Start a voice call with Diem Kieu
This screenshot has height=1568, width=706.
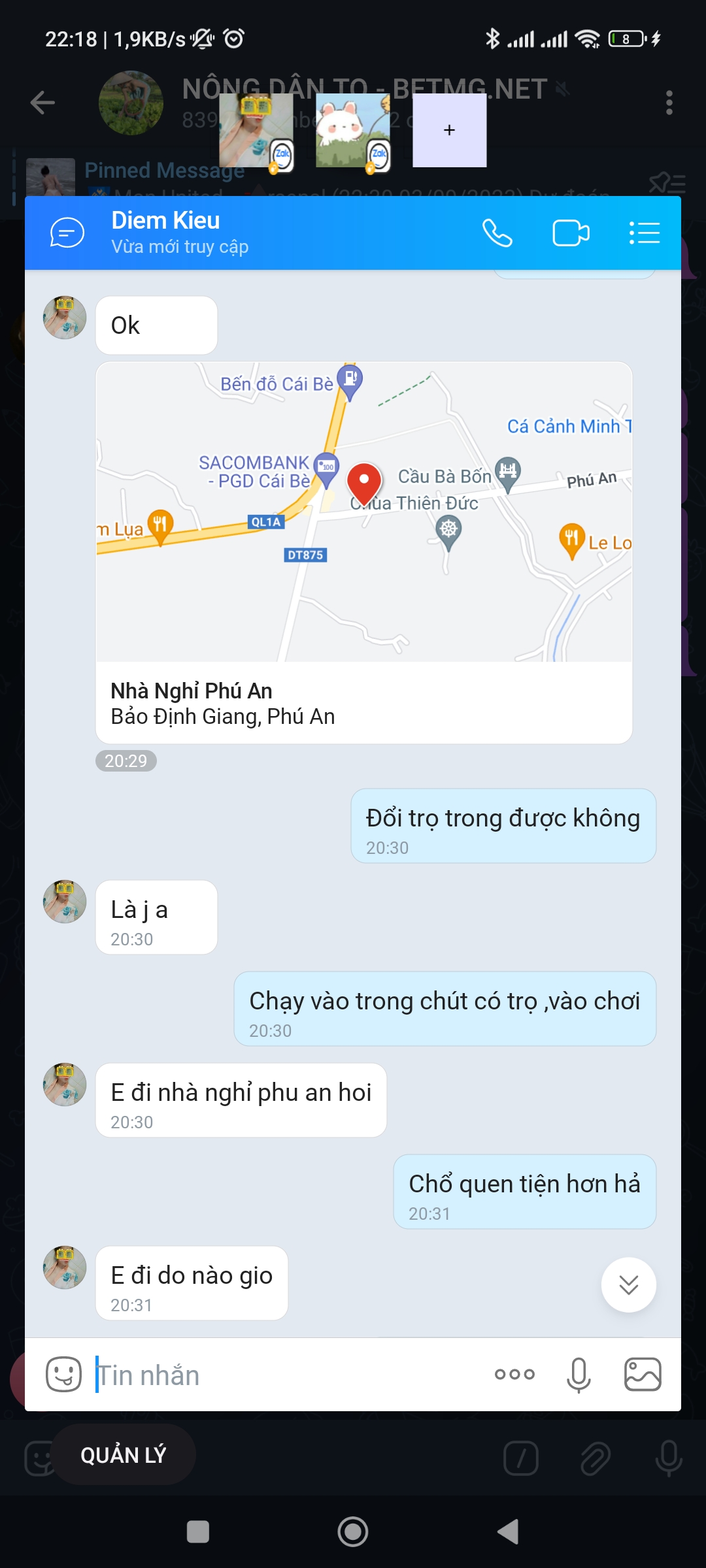pos(497,233)
